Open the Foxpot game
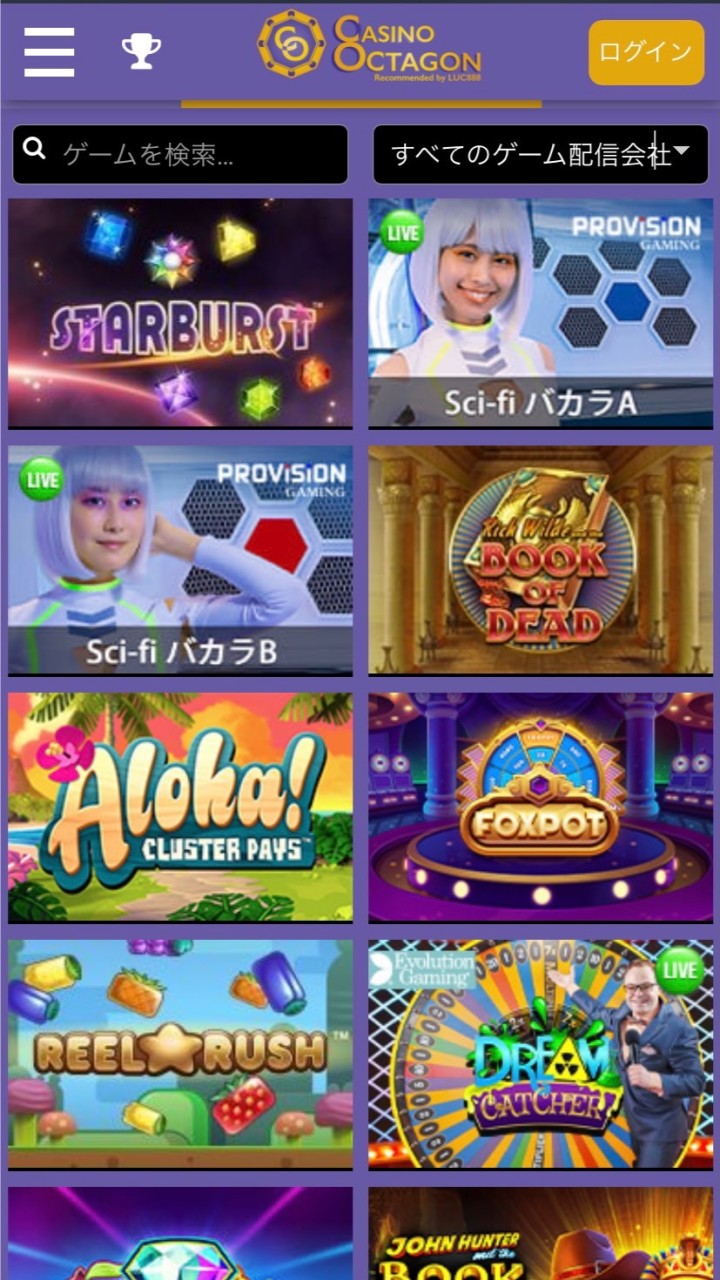Screen dimensions: 720x1280 [x=540, y=807]
